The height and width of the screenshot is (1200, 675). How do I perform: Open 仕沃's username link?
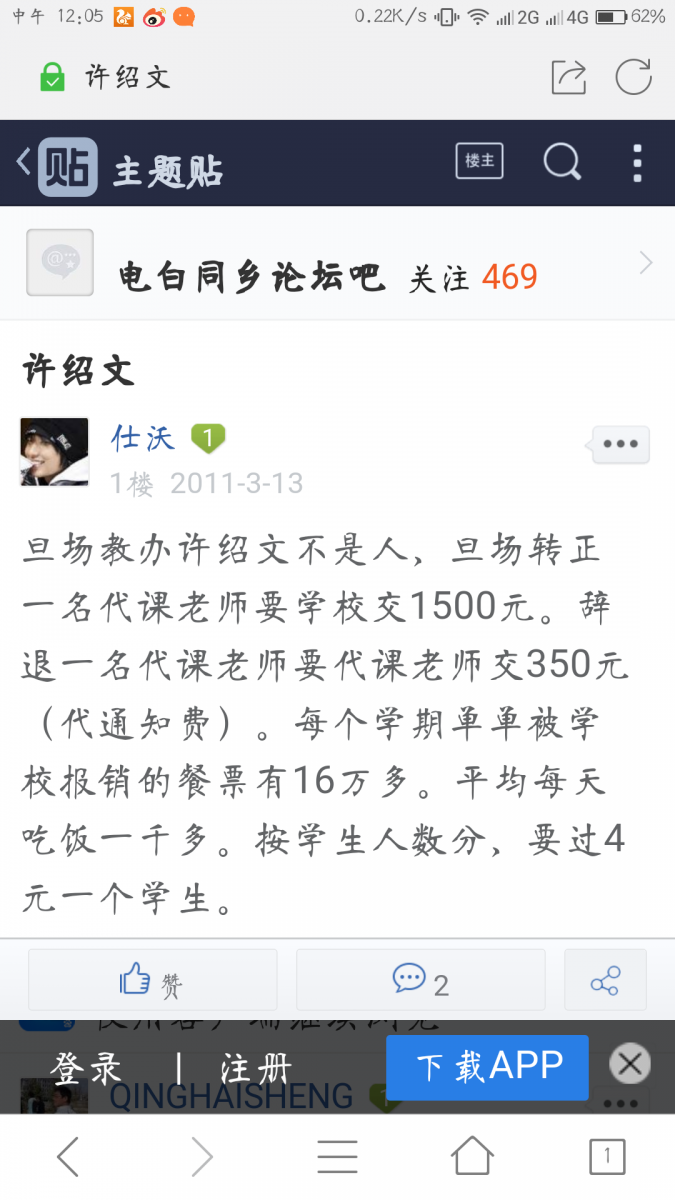[x=143, y=438]
